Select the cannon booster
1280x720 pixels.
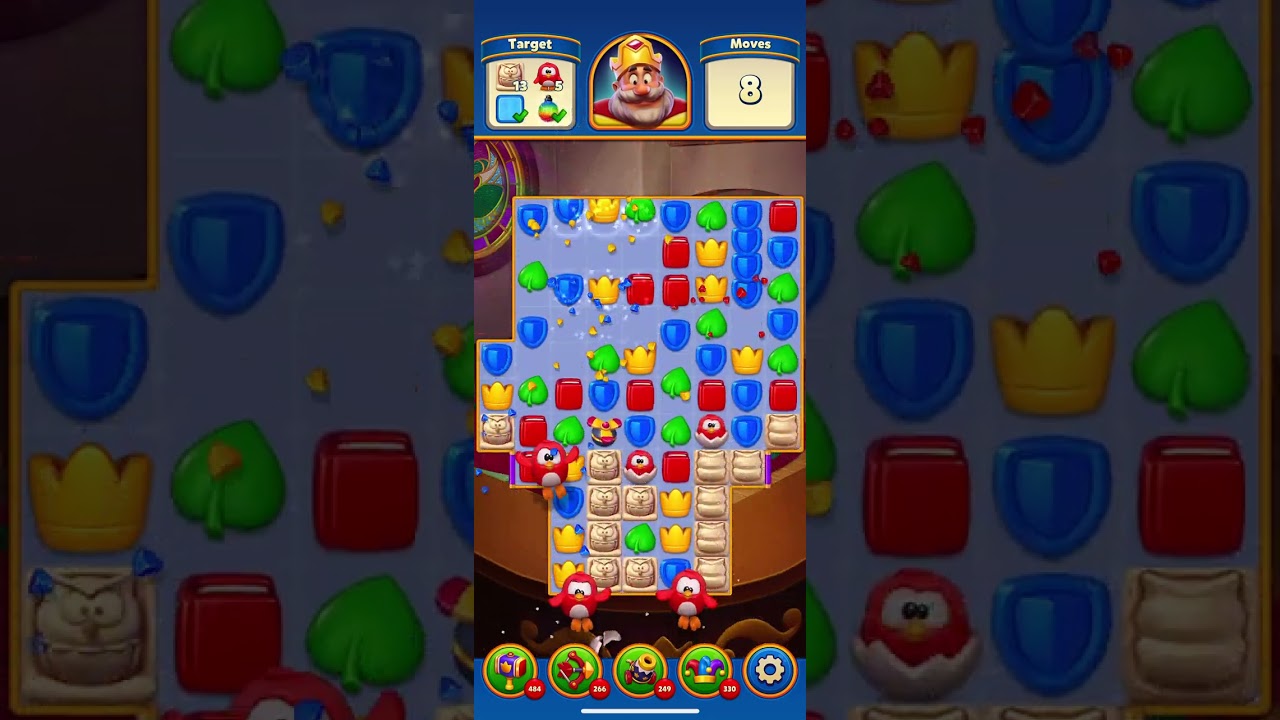point(640,670)
